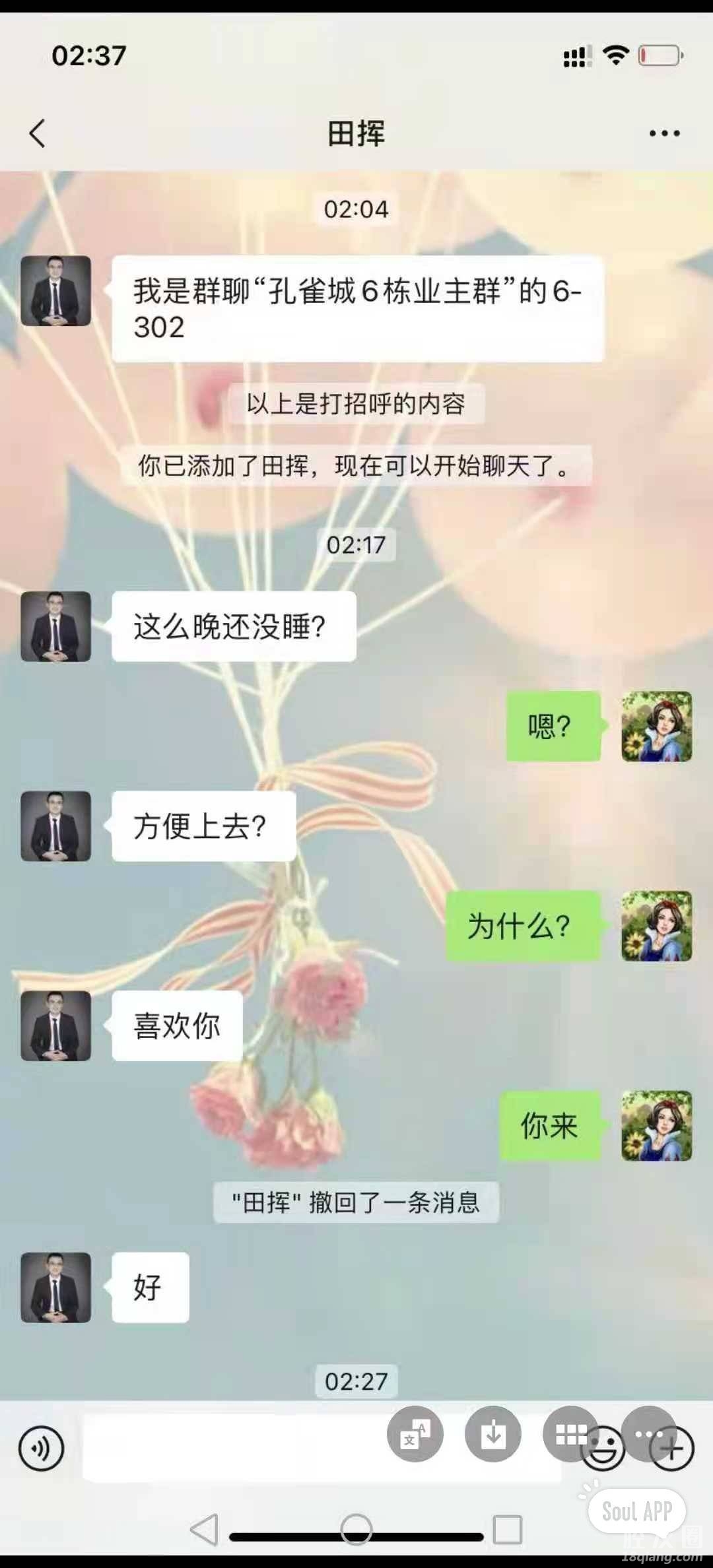This screenshot has width=713, height=1568.
Task: Open my avatar beside "你来"
Action: point(656,1126)
